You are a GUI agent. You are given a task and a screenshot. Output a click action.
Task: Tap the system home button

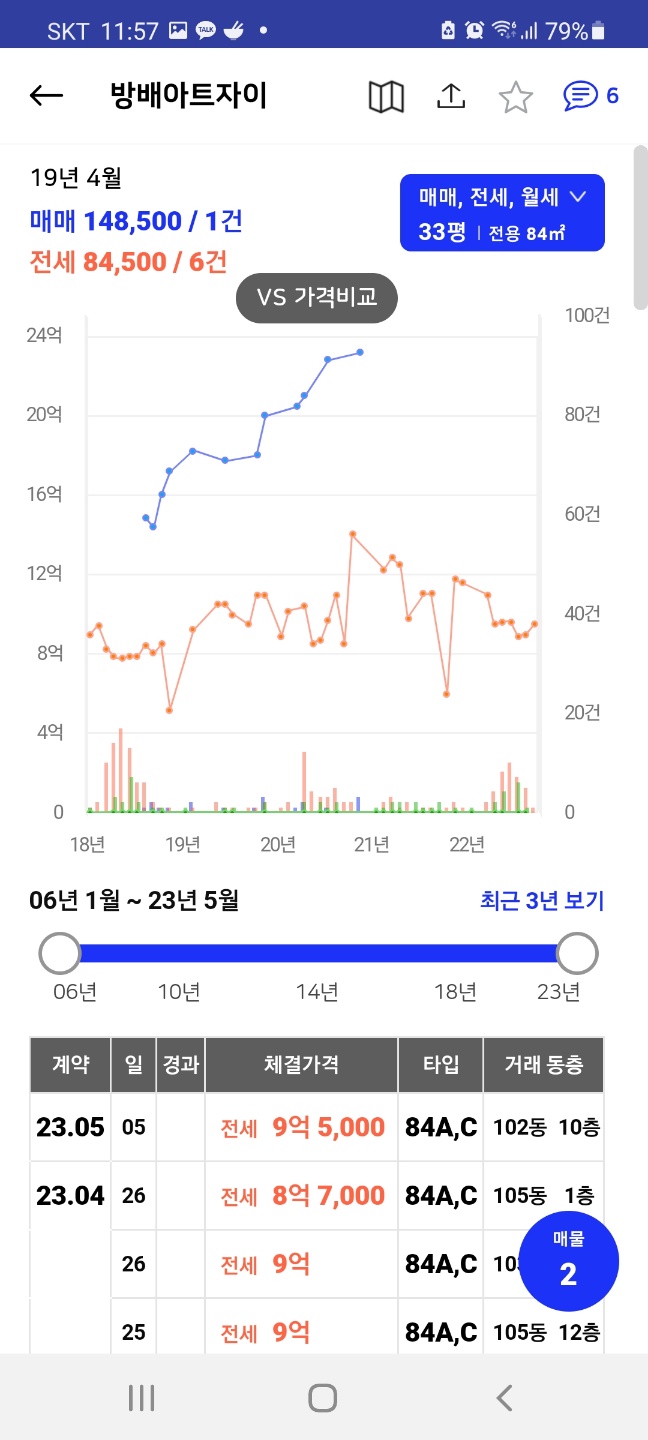coord(323,1398)
